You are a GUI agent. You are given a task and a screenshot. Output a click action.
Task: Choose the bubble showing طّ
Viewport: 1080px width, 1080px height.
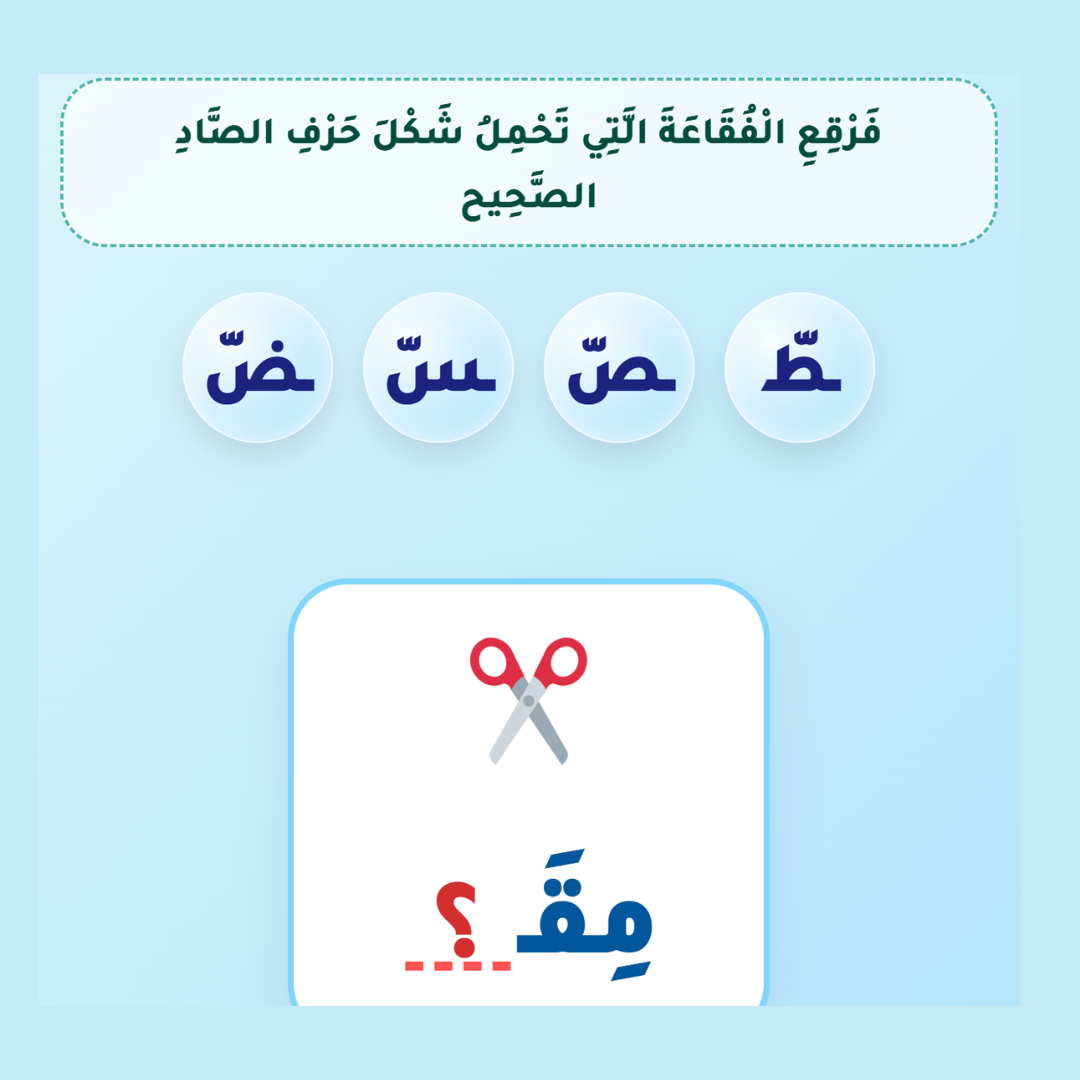[800, 368]
